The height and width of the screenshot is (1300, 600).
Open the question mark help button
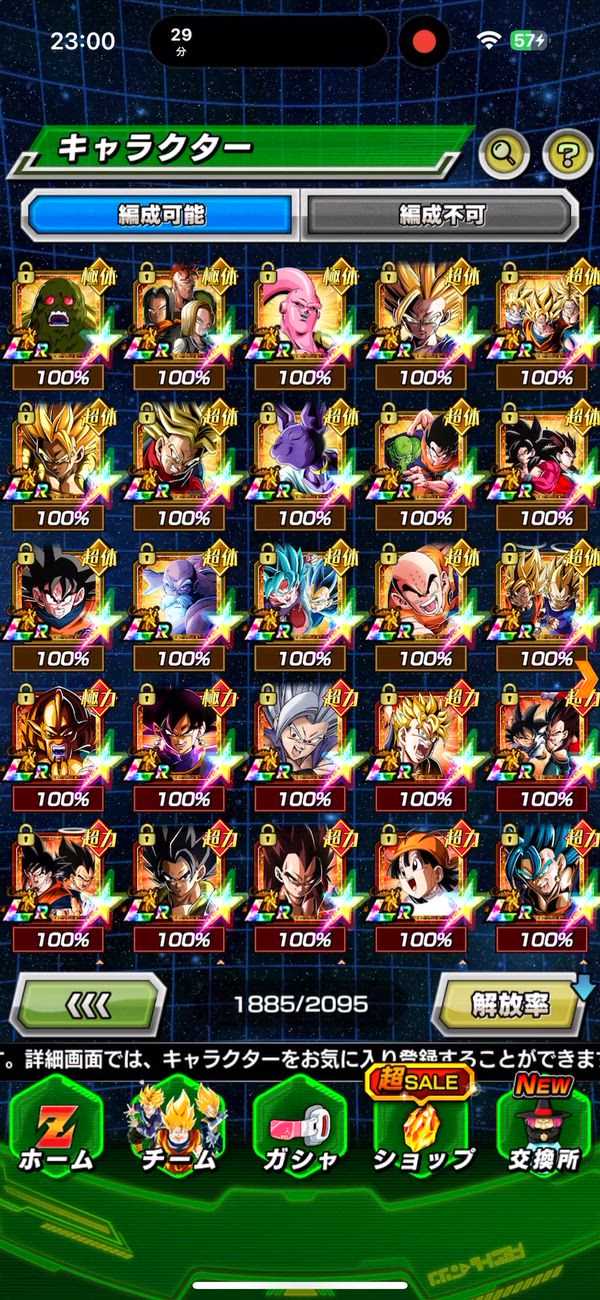coord(567,154)
